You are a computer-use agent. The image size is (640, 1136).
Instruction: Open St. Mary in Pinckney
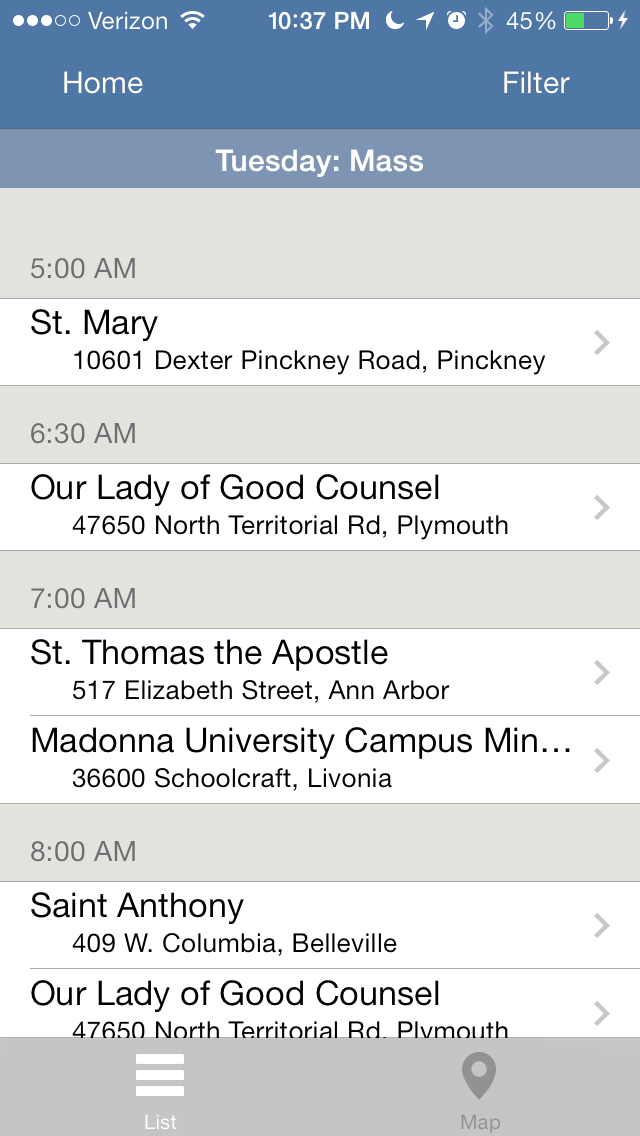click(x=320, y=342)
